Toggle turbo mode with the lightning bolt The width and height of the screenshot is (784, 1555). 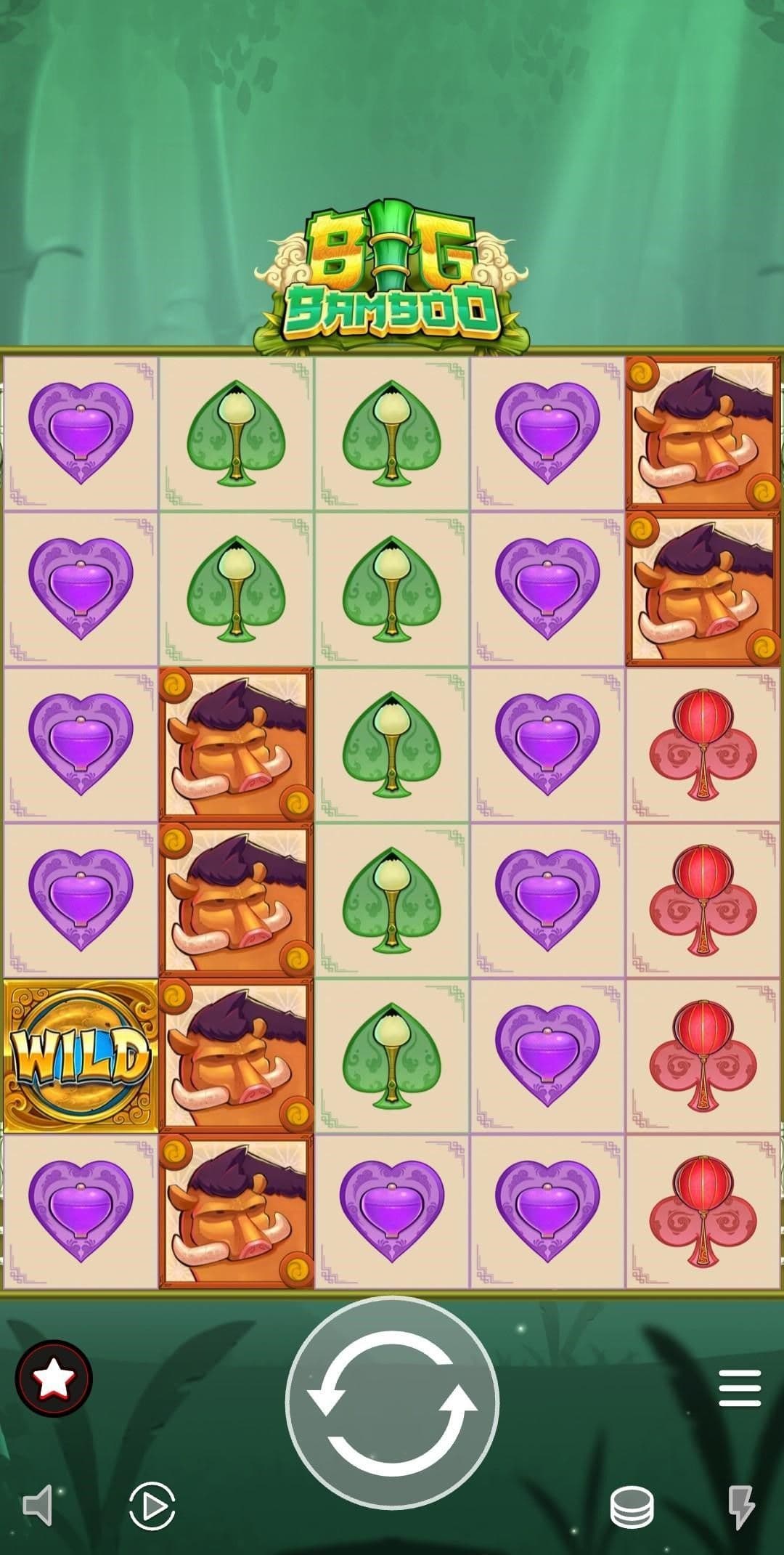coord(741,1507)
